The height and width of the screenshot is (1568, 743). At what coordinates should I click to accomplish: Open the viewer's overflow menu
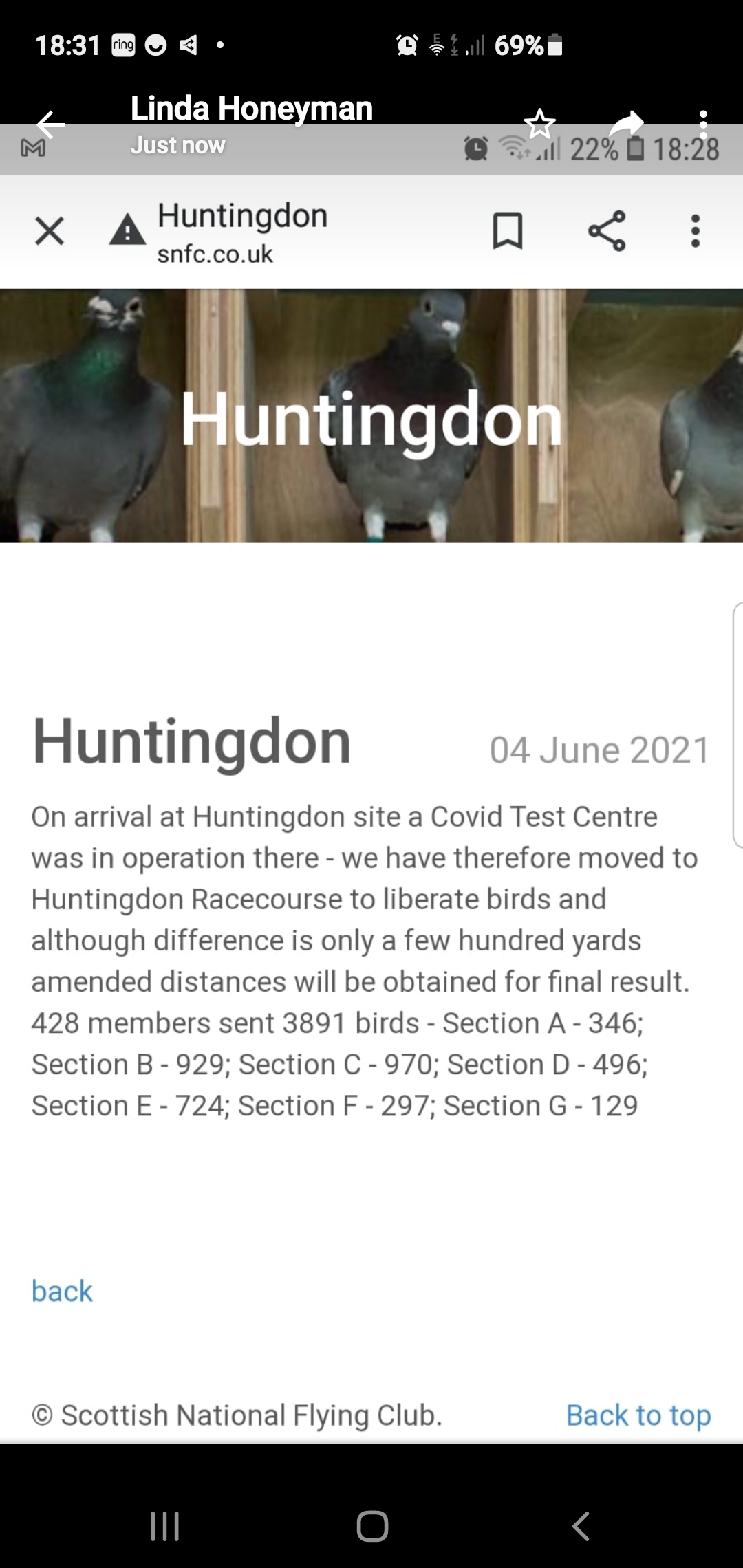(702, 124)
